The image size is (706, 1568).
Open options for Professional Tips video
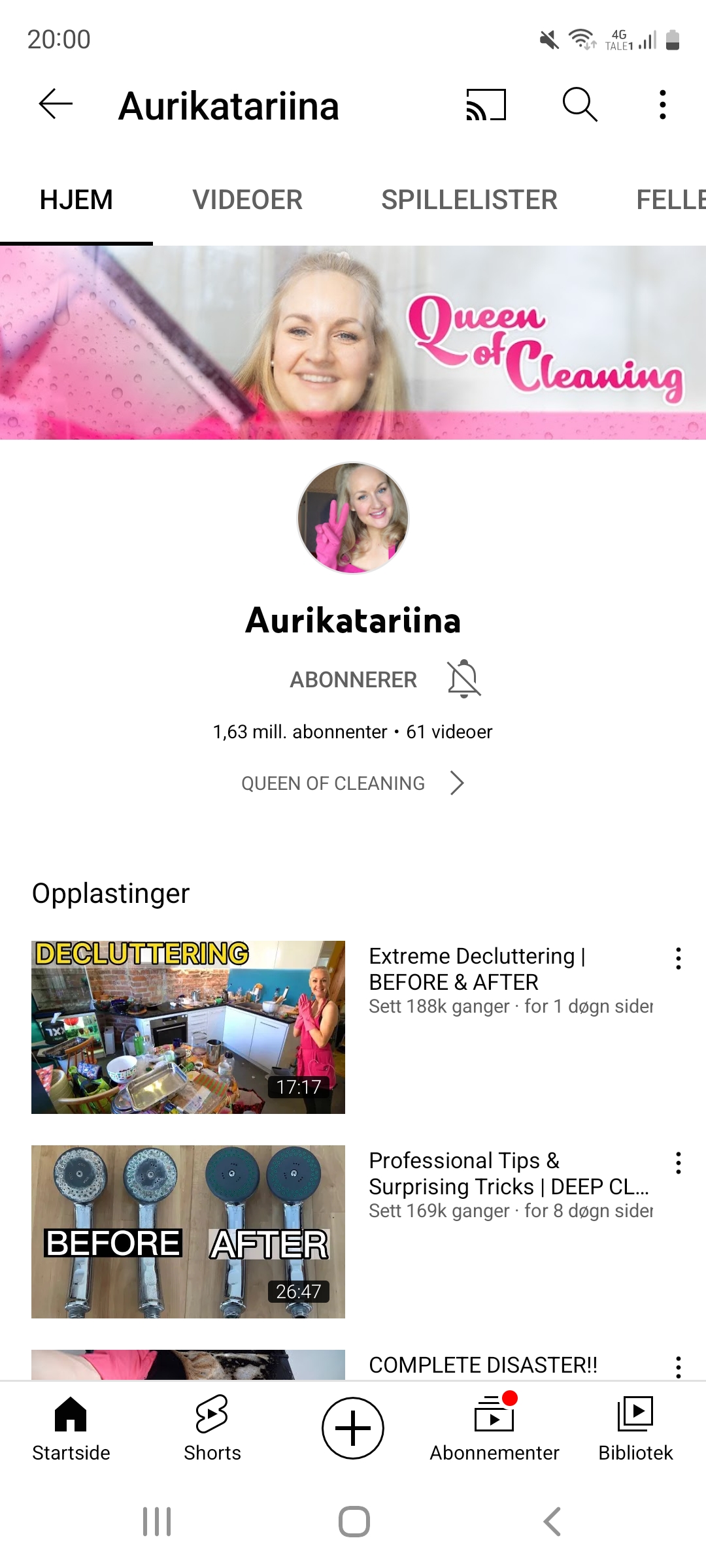pyautogui.click(x=679, y=1163)
